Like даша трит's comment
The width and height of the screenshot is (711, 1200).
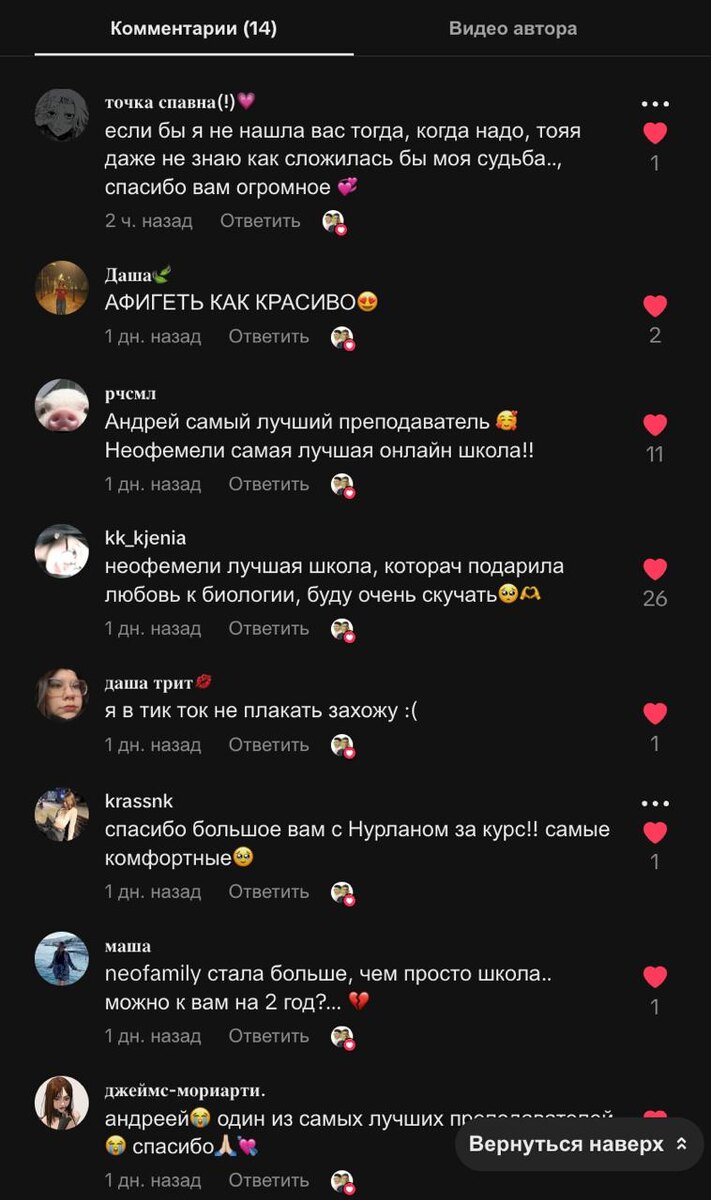coord(655,713)
